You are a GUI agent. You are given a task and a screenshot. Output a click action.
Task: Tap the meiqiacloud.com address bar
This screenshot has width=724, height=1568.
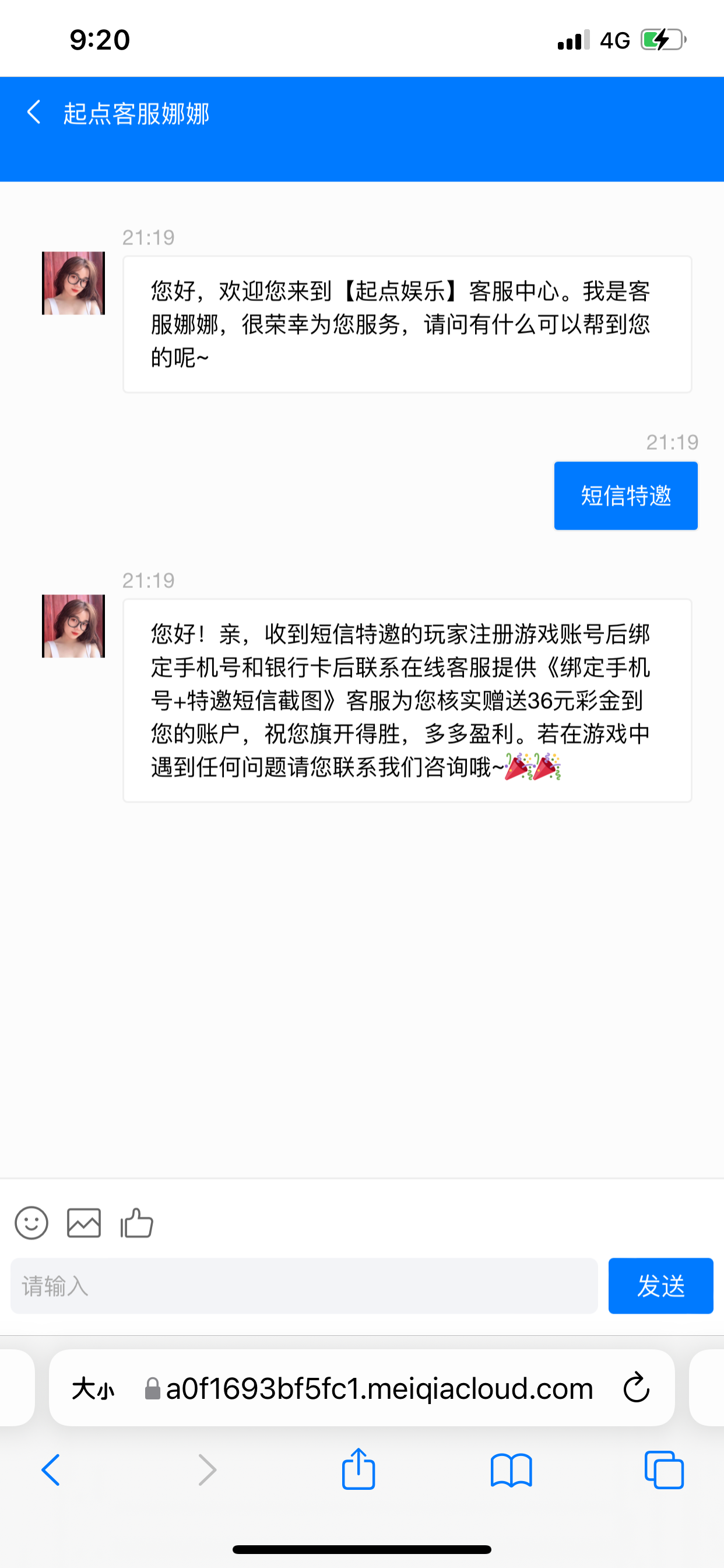[x=378, y=1388]
